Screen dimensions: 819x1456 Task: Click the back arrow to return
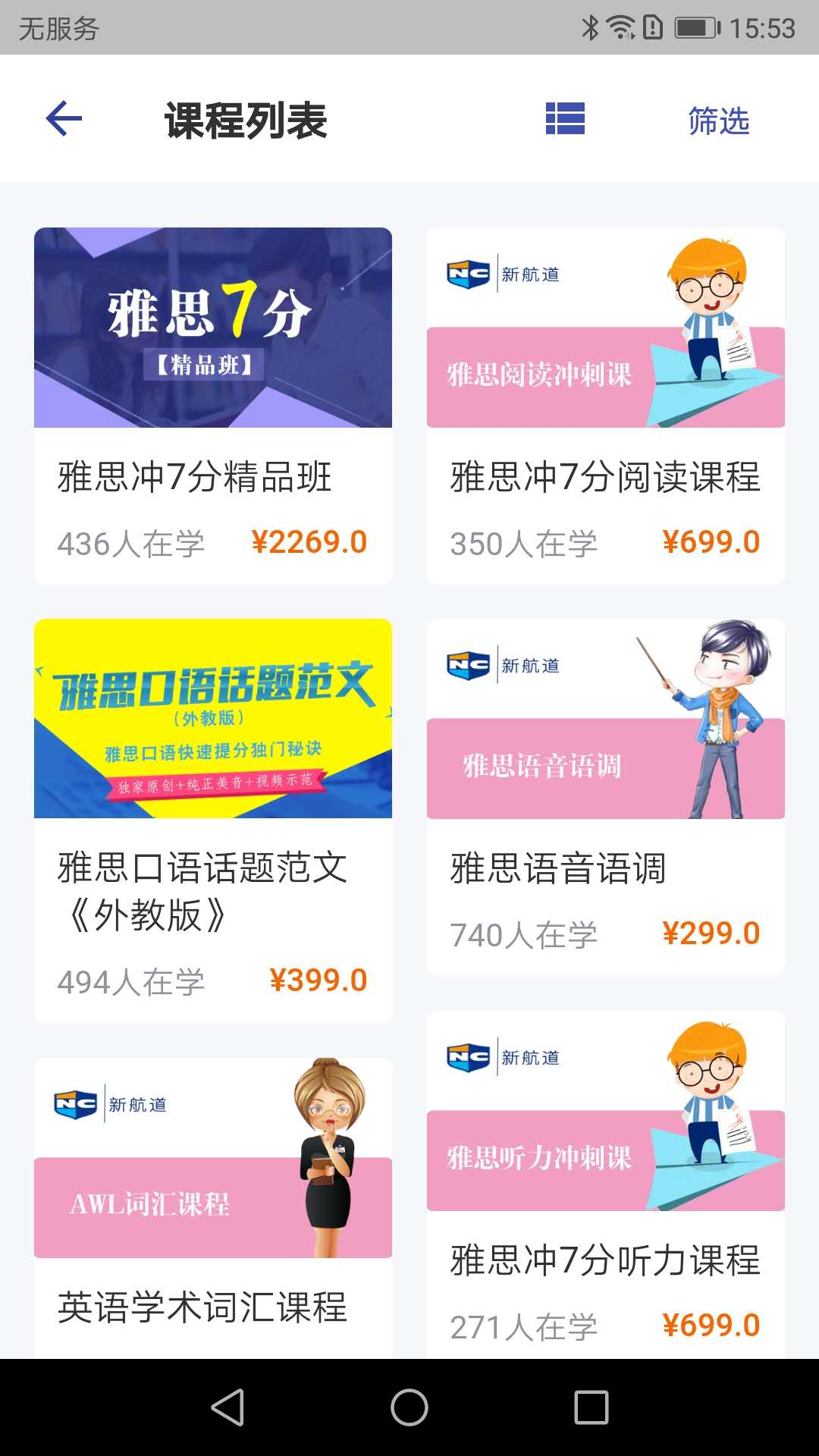63,119
